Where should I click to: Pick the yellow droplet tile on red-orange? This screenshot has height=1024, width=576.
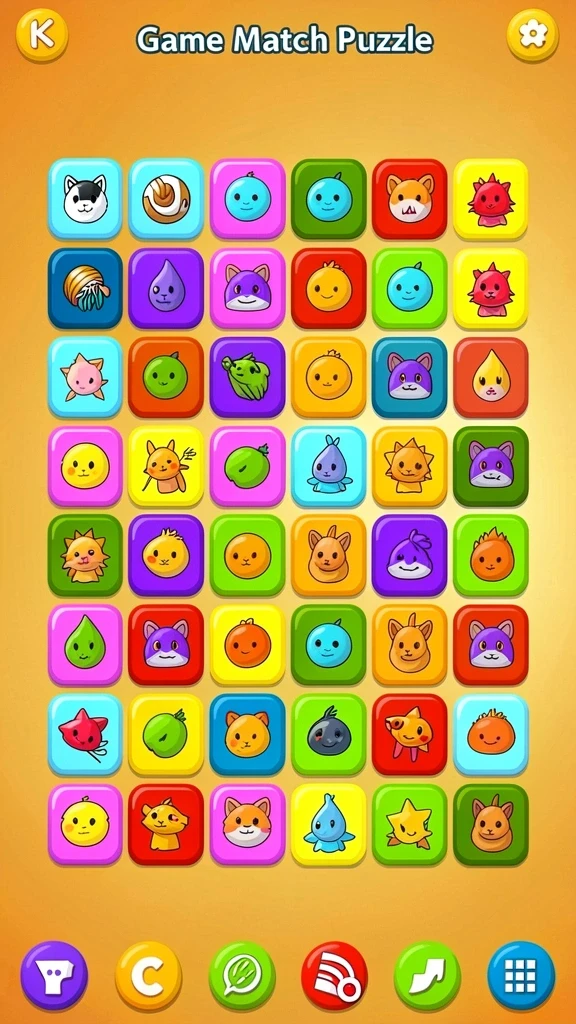tap(490, 377)
